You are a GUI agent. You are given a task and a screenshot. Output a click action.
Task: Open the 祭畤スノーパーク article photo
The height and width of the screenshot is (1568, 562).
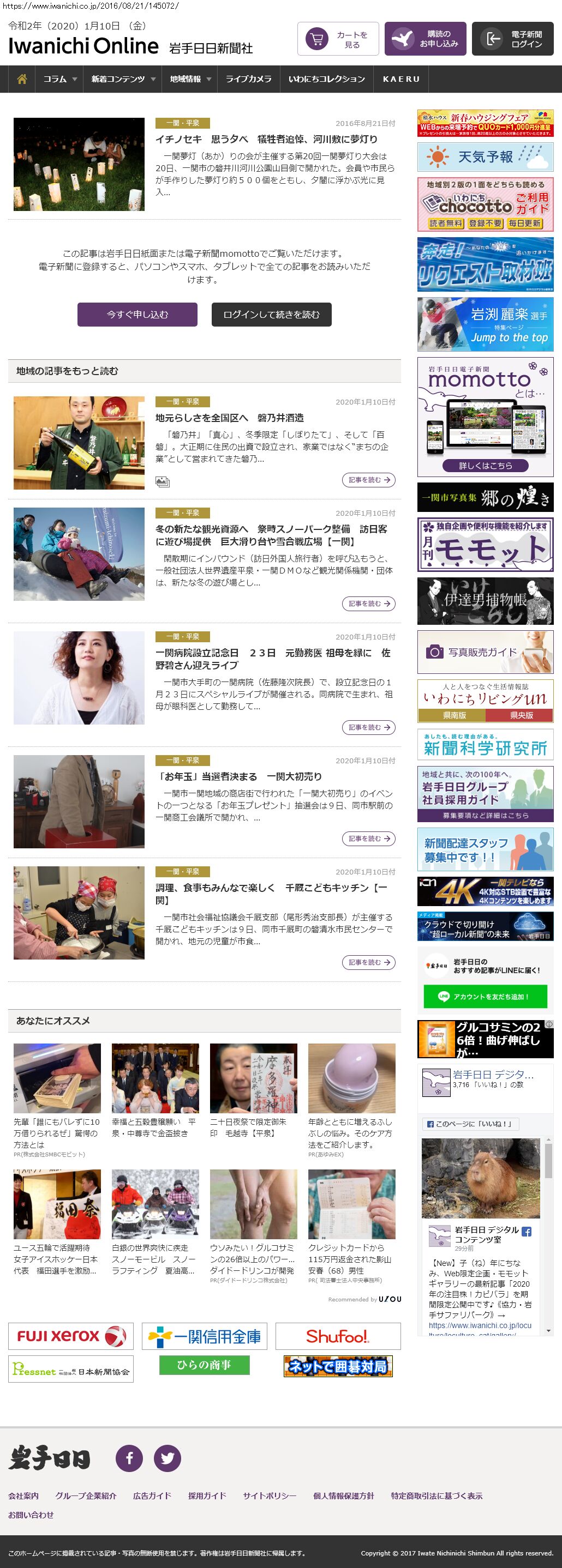tap(79, 554)
